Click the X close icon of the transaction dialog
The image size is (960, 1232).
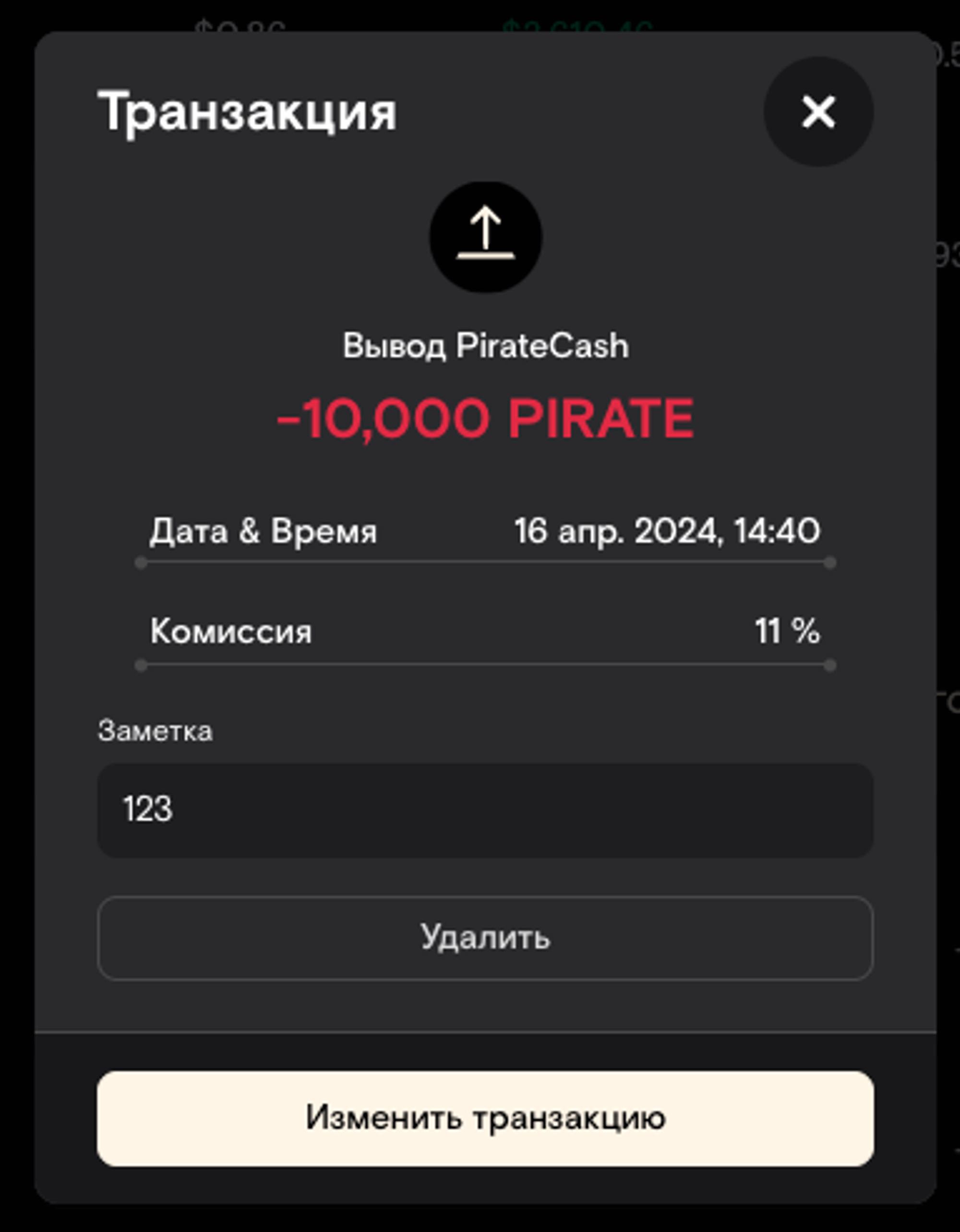(x=818, y=113)
